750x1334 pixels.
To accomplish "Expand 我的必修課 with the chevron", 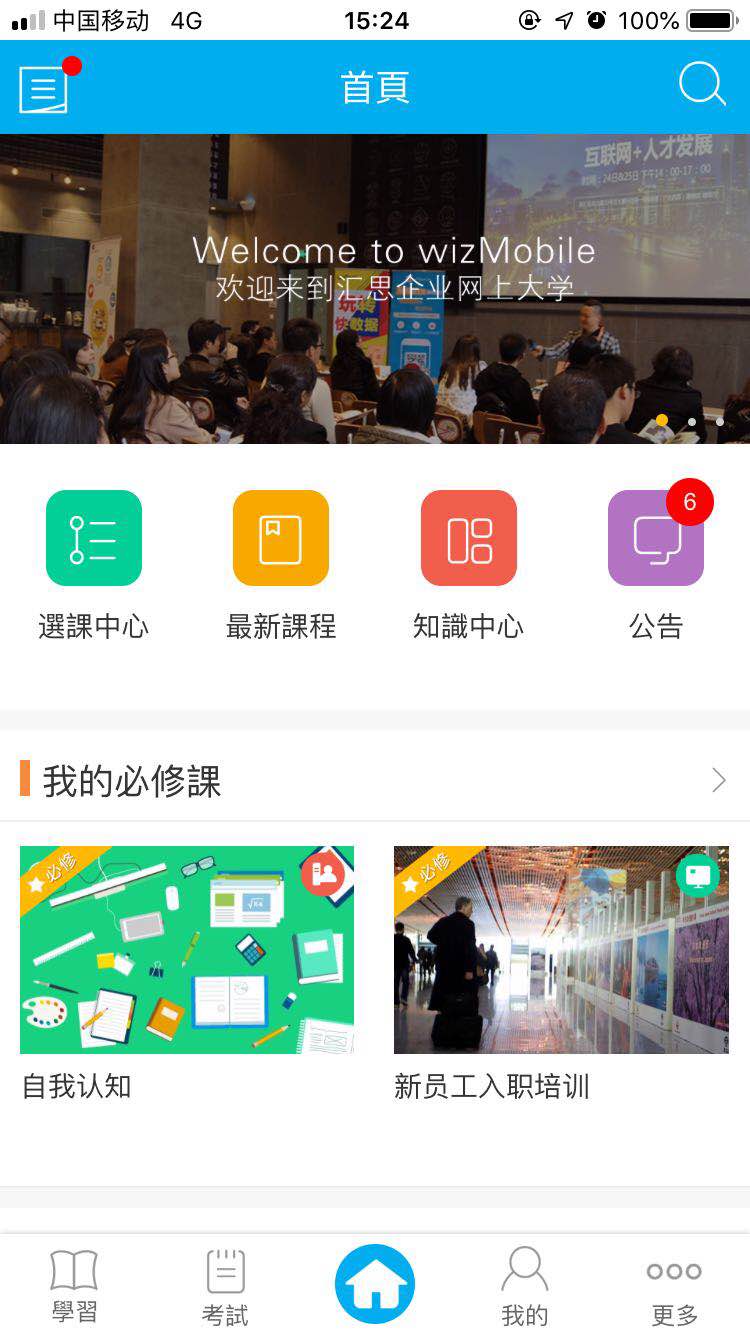I will (718, 780).
